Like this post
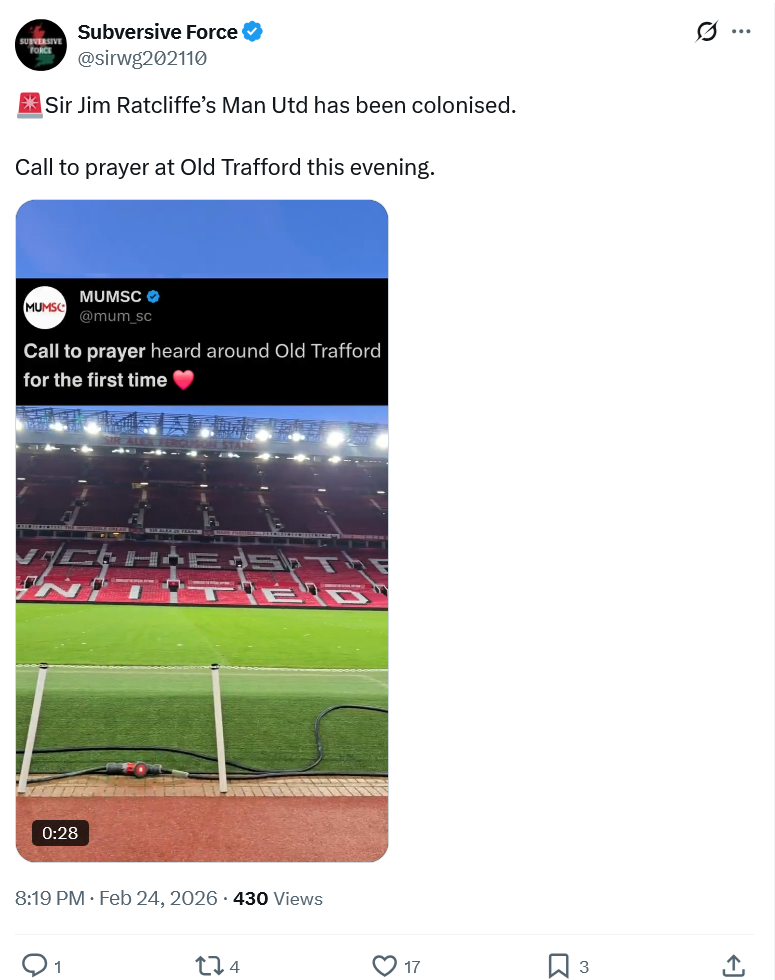This screenshot has height=980, width=775. pyautogui.click(x=385, y=965)
